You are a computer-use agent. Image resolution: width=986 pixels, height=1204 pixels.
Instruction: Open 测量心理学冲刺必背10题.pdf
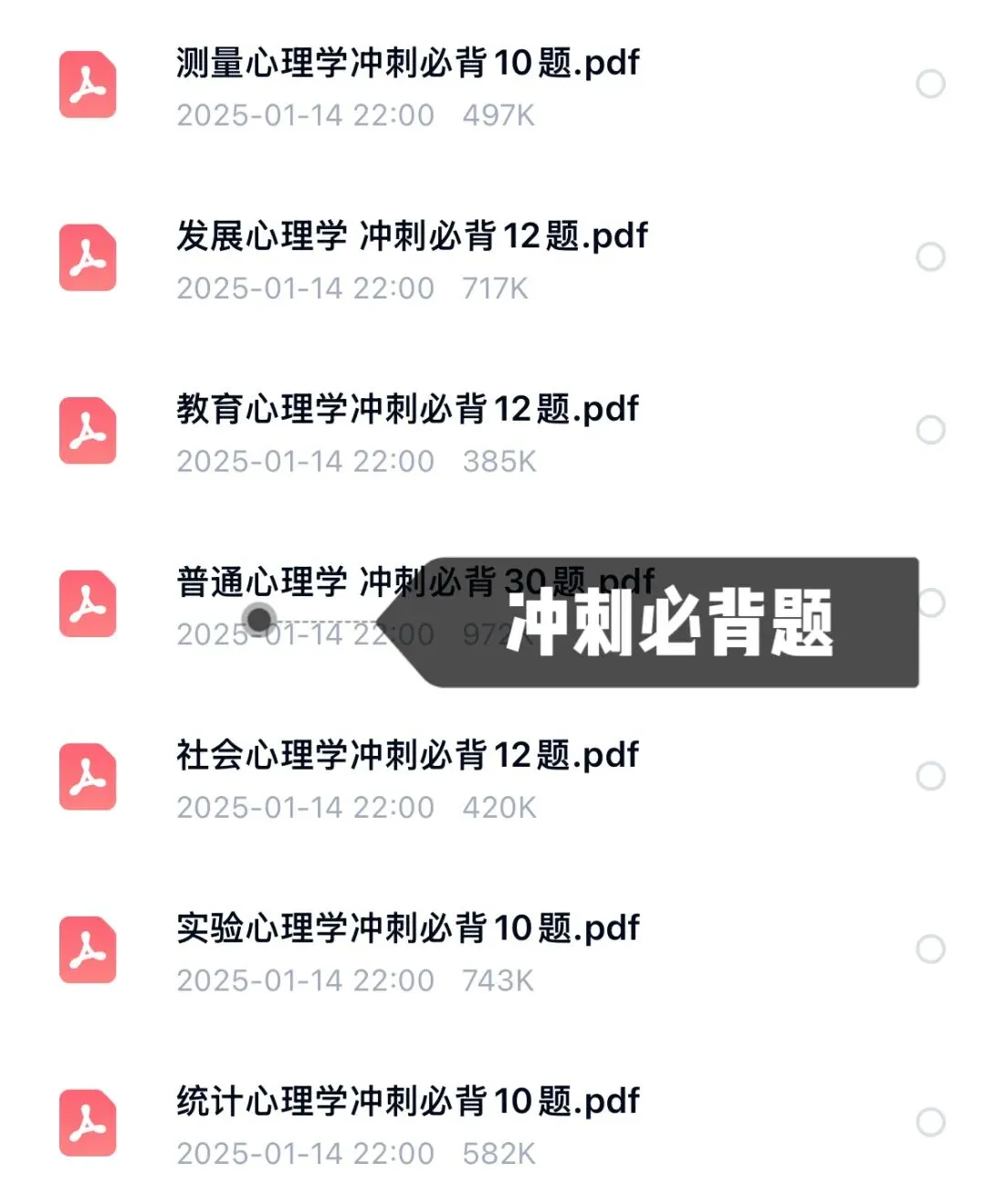coord(407,64)
